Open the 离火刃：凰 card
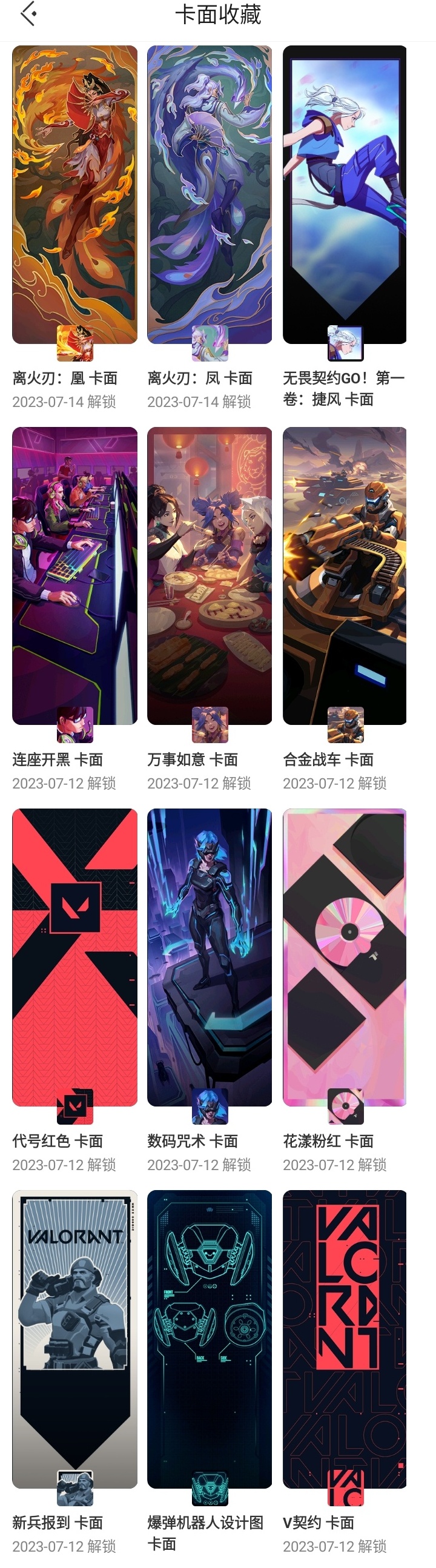The height and width of the screenshot is (1568, 436). point(74,195)
